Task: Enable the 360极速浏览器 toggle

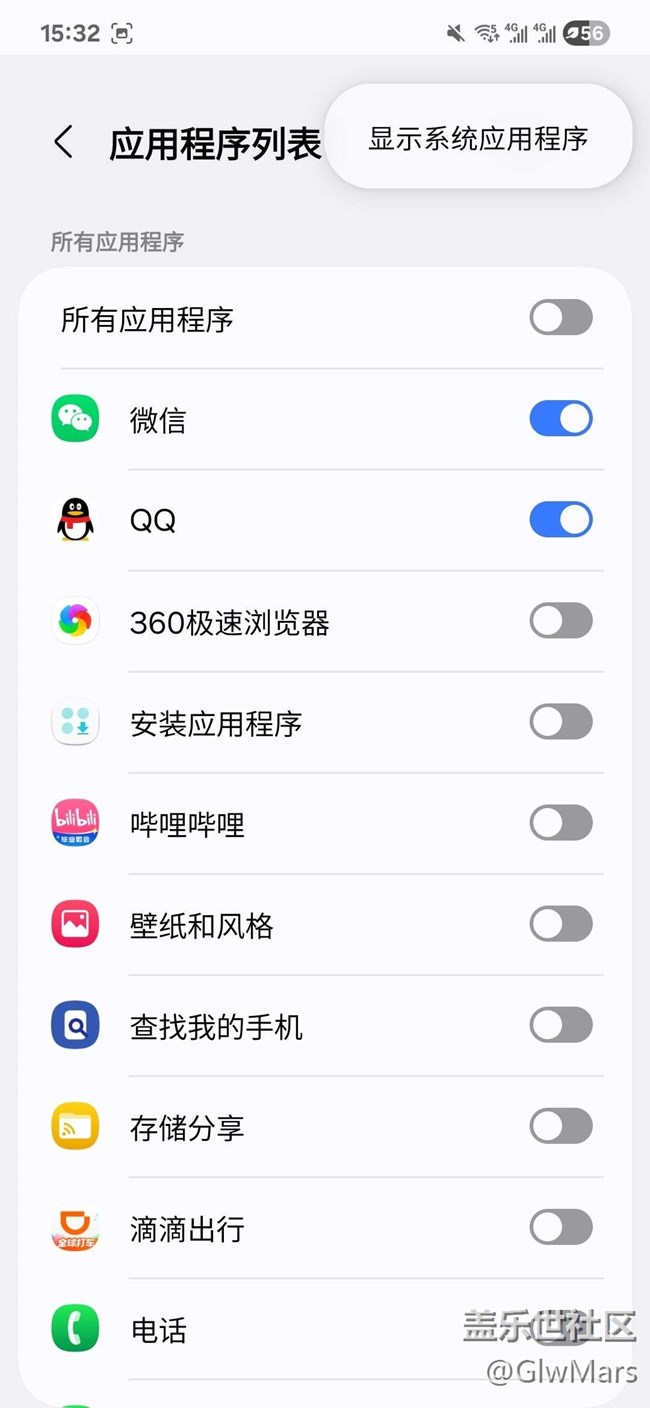Action: pos(560,621)
